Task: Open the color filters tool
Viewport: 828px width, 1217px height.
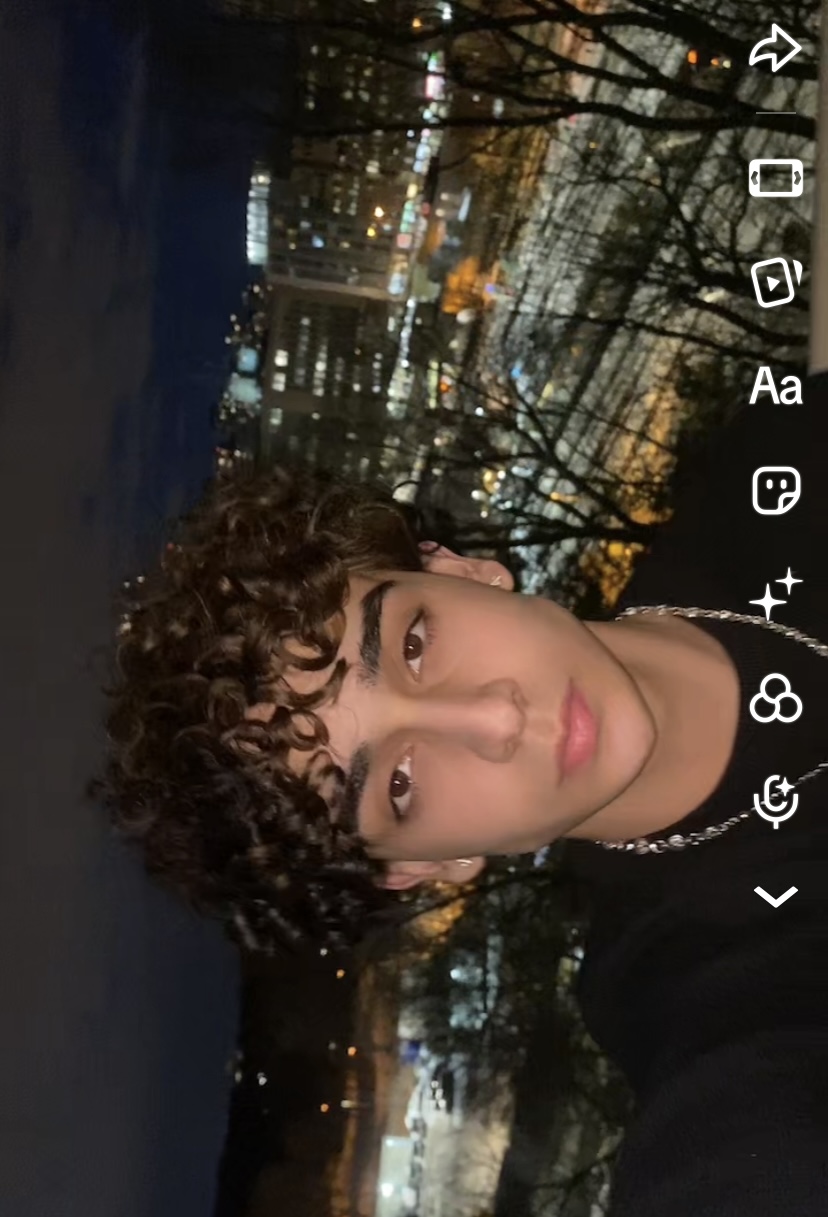Action: (x=776, y=698)
